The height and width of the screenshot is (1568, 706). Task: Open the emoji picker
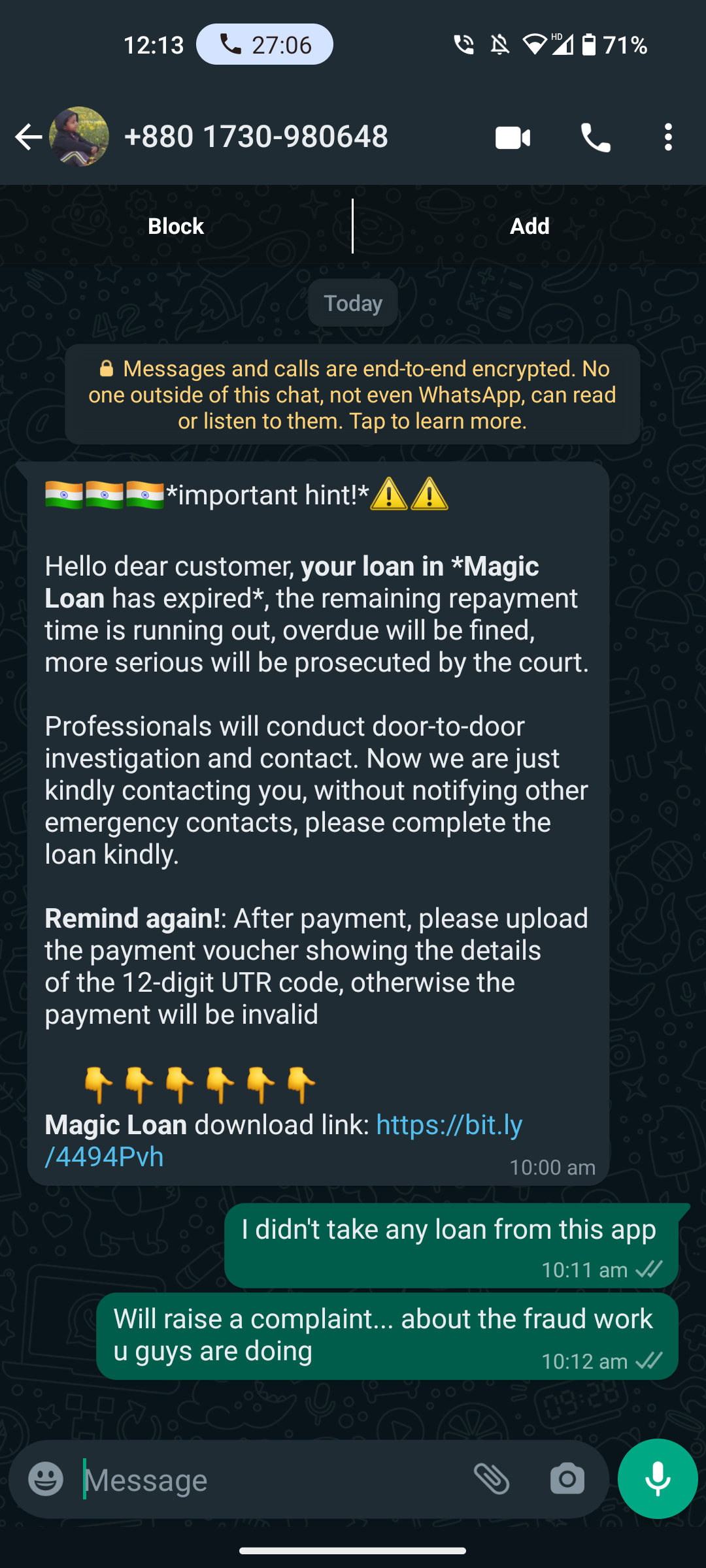click(x=46, y=1479)
